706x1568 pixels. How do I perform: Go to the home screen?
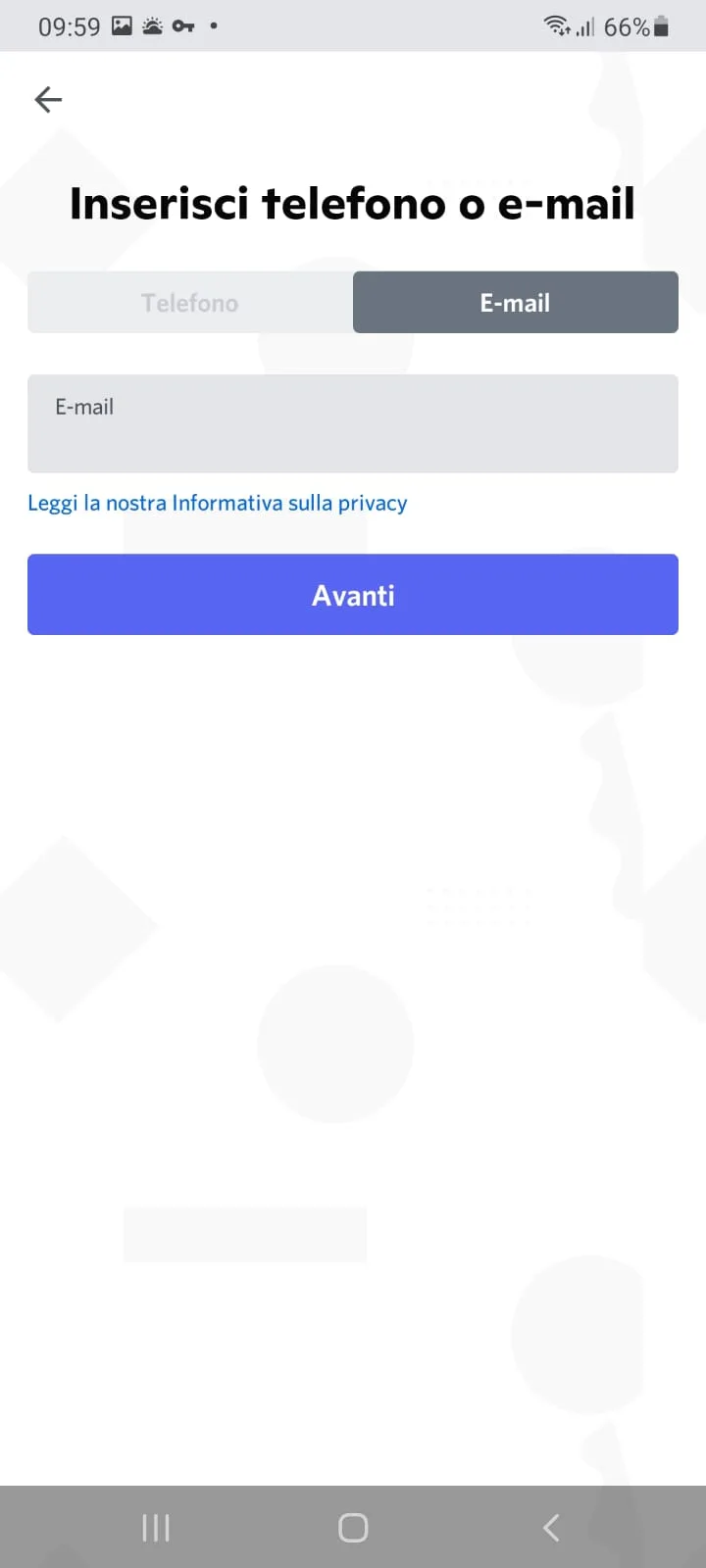(x=353, y=1527)
